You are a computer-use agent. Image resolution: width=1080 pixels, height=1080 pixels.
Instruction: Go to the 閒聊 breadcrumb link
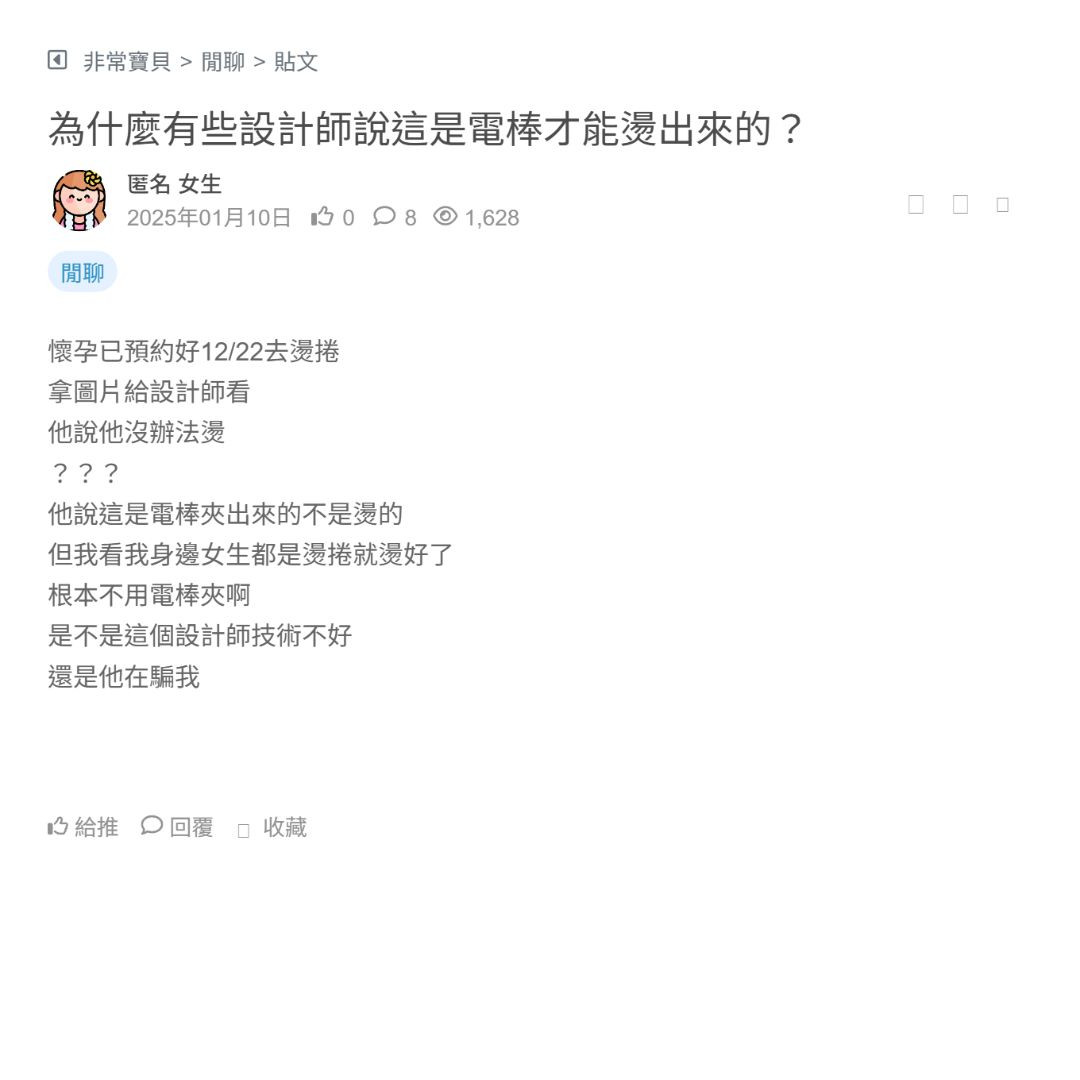tap(223, 62)
